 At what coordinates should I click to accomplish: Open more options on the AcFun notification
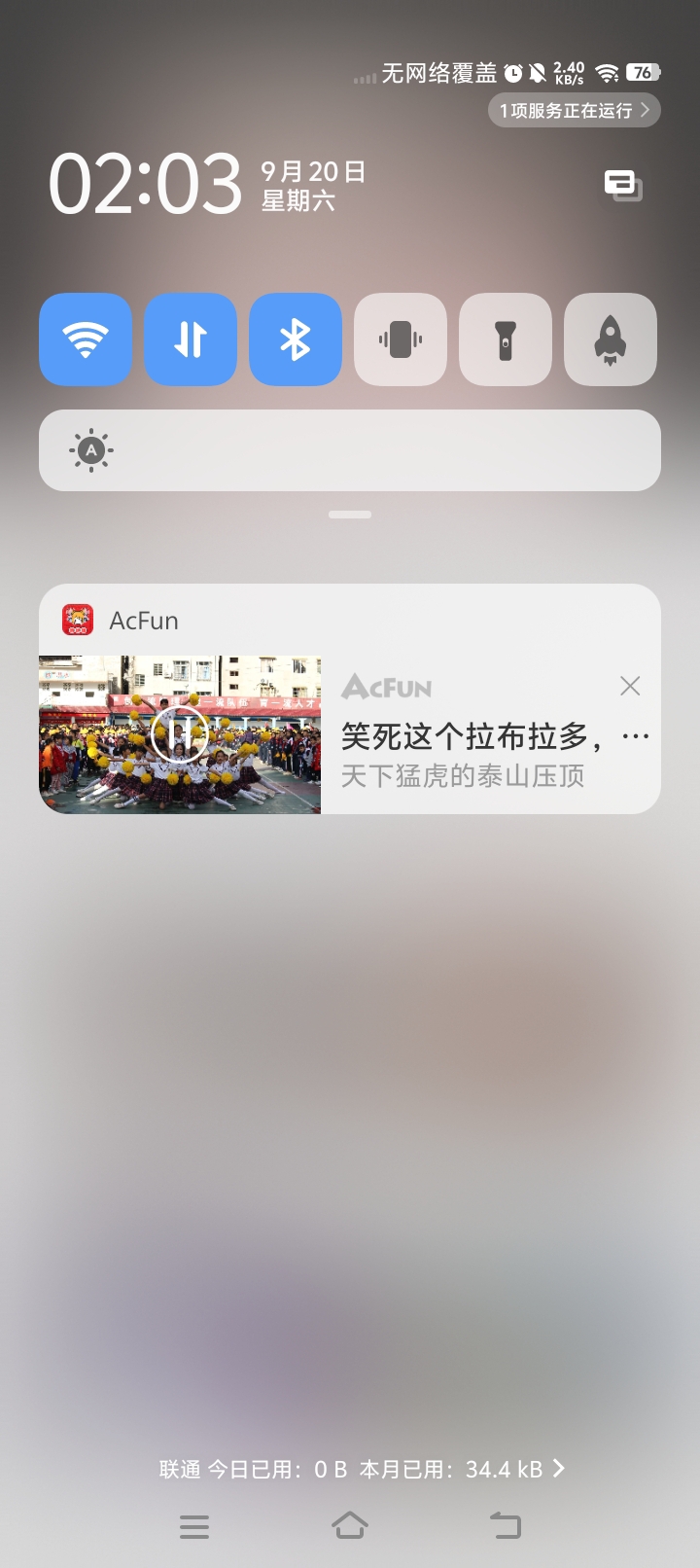coord(635,736)
